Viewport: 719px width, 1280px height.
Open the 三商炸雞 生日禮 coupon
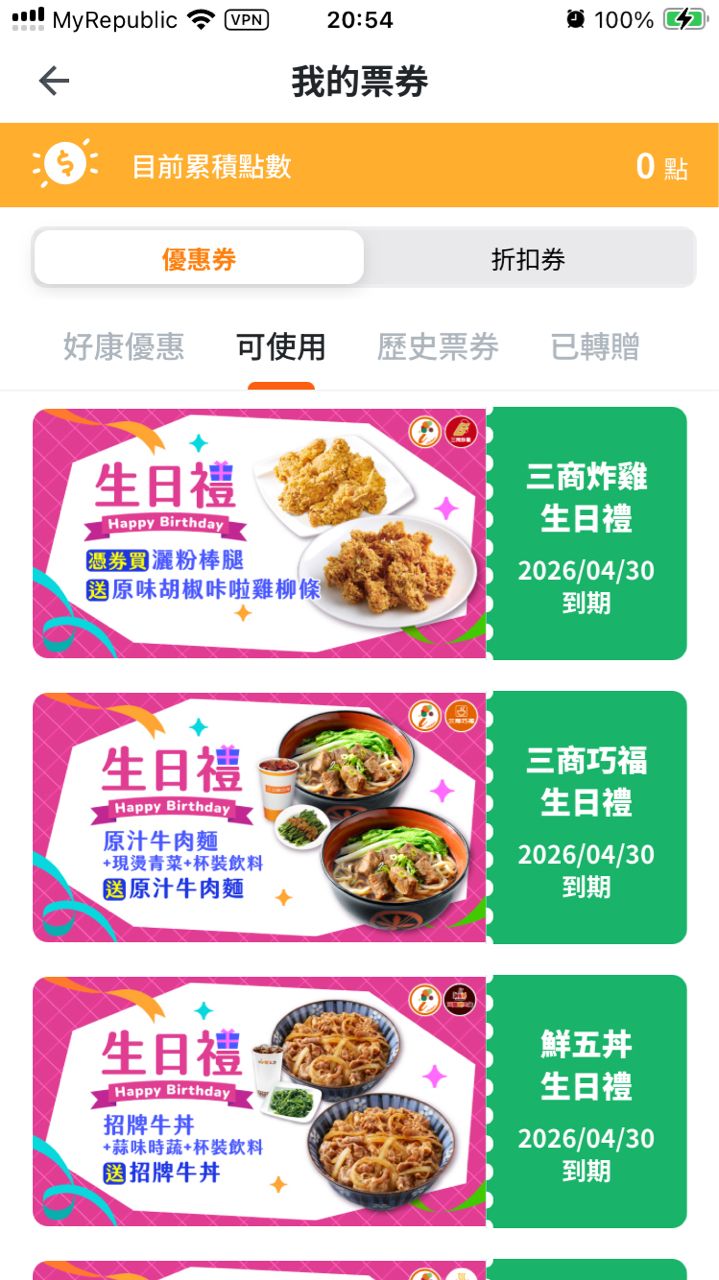click(360, 533)
